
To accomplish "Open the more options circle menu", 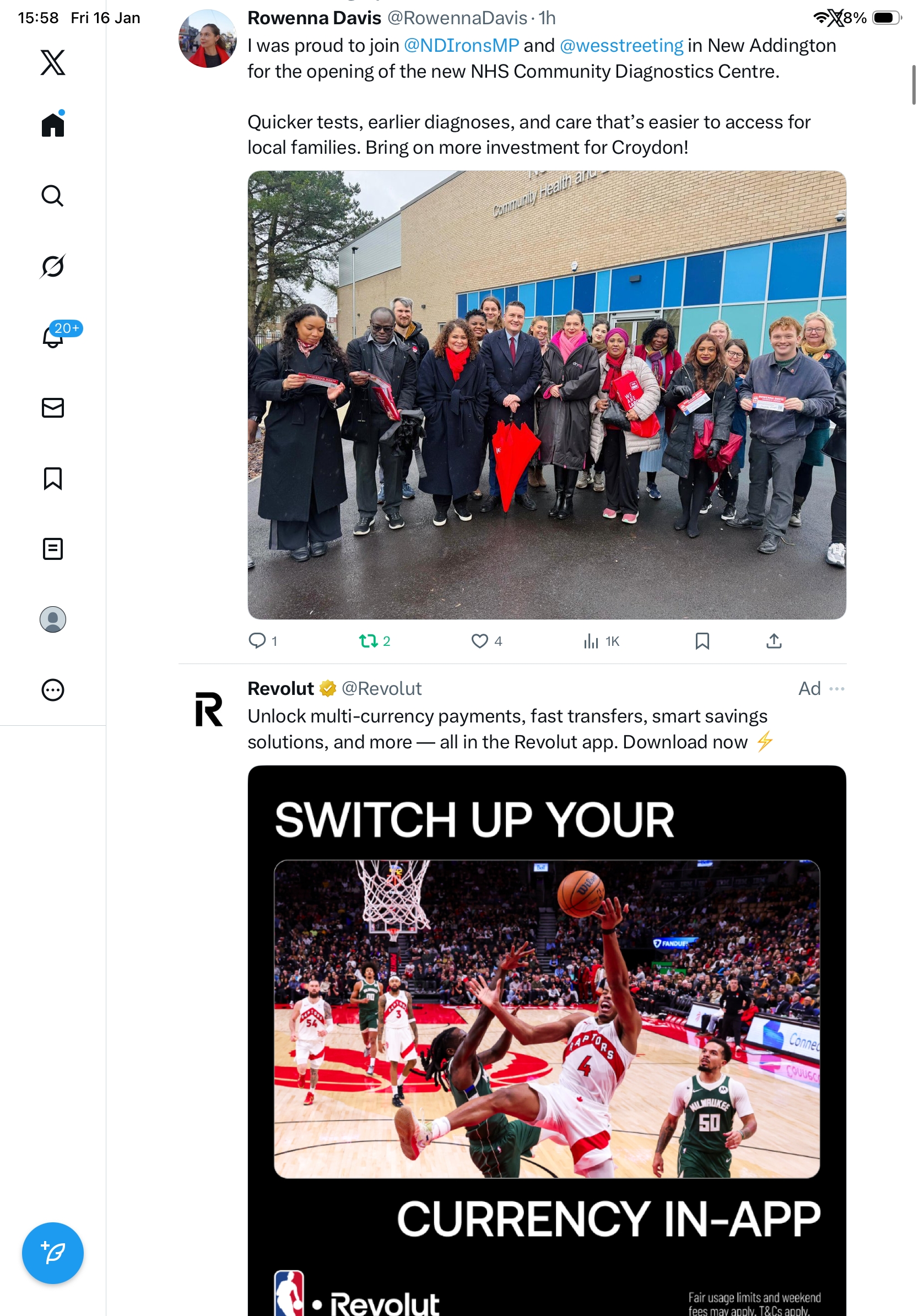I will click(x=53, y=689).
